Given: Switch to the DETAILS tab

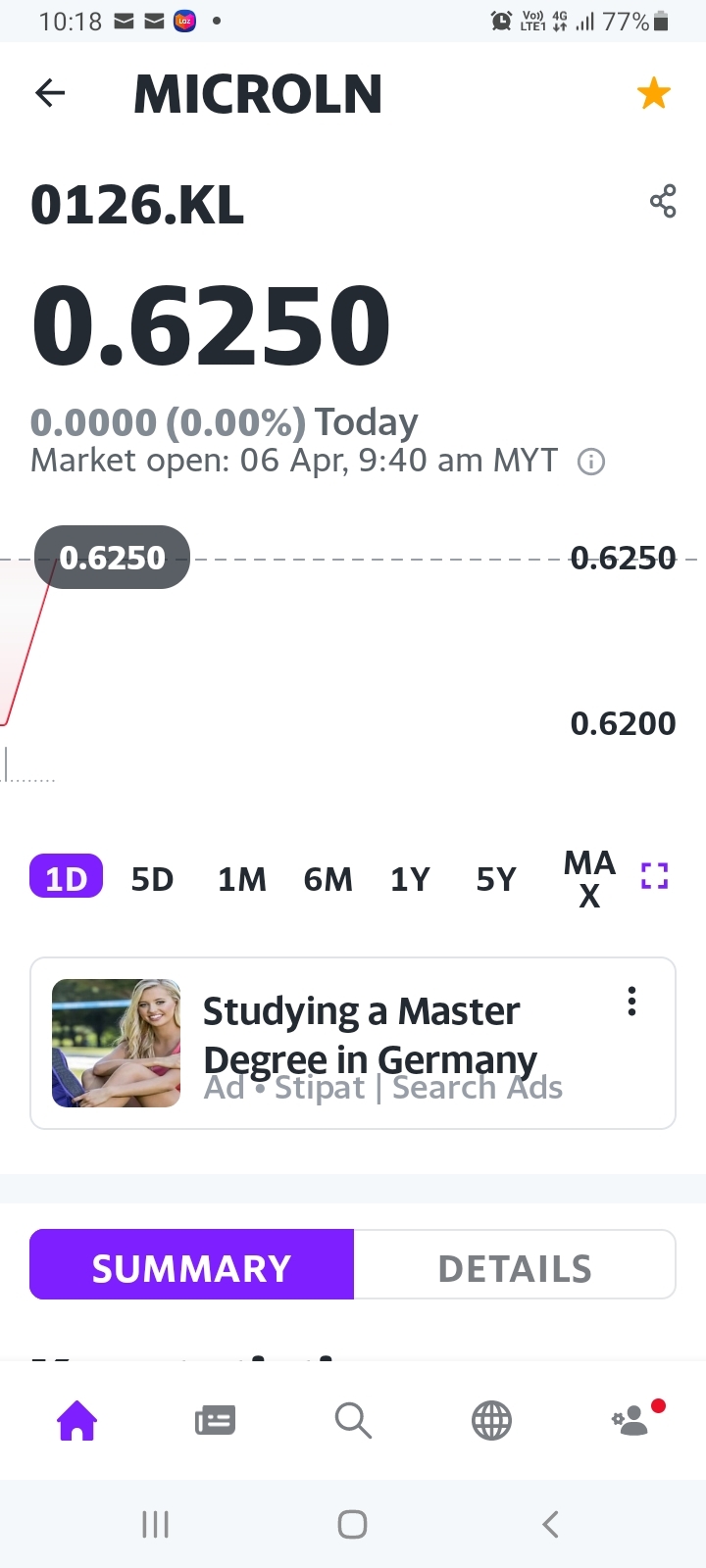Looking at the screenshot, I should [x=515, y=1268].
